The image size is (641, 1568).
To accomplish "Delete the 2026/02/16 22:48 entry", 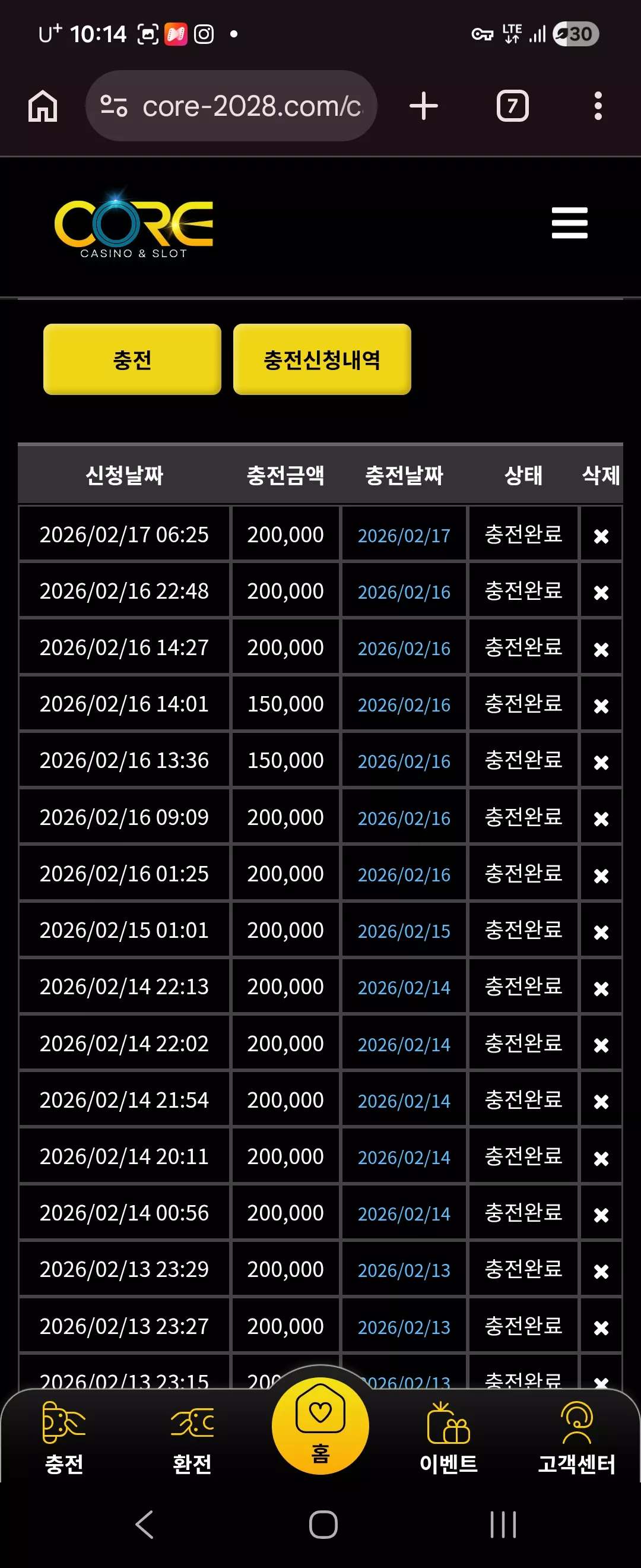I will [x=601, y=592].
